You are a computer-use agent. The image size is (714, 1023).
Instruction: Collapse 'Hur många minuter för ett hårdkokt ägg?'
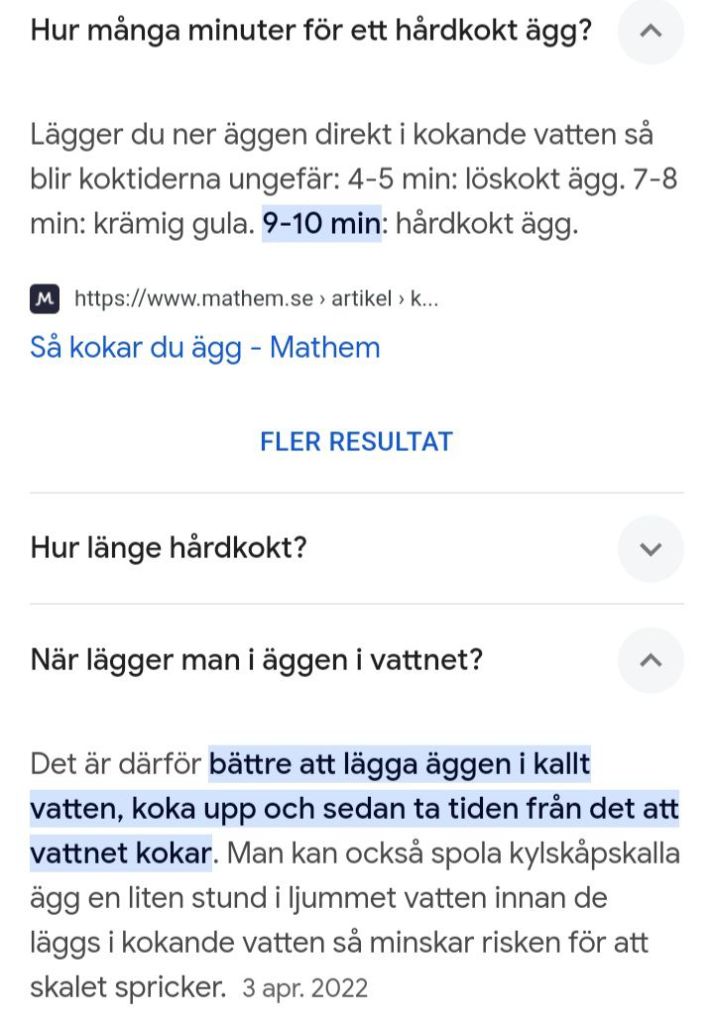[650, 31]
